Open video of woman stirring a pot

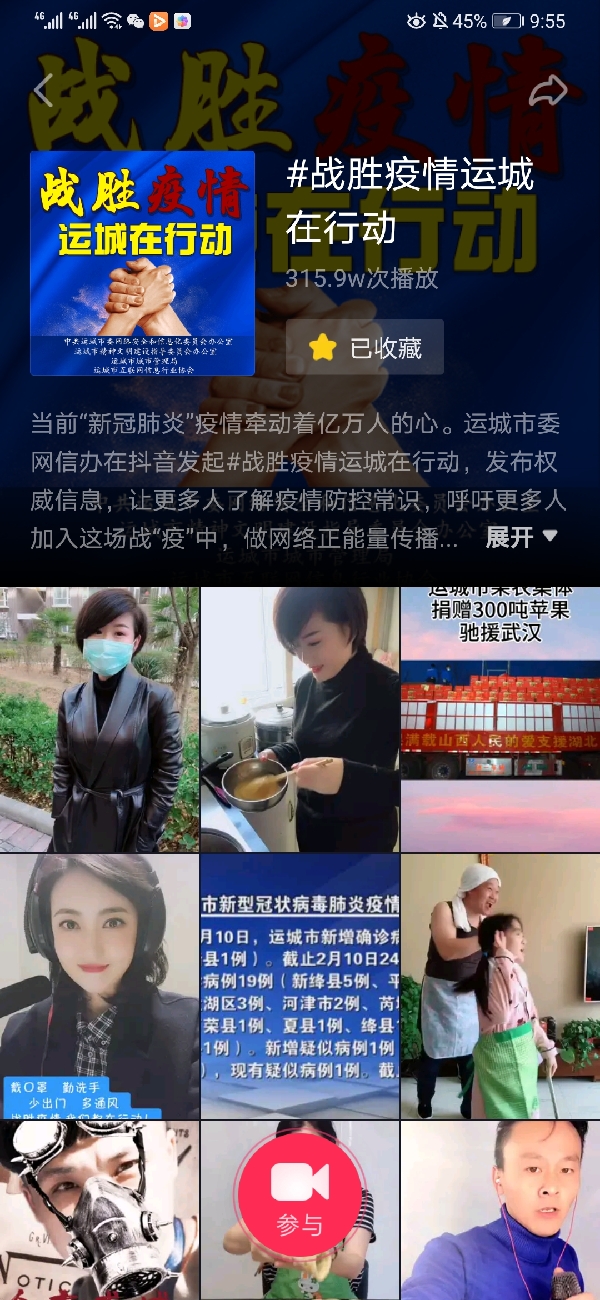coord(300,719)
